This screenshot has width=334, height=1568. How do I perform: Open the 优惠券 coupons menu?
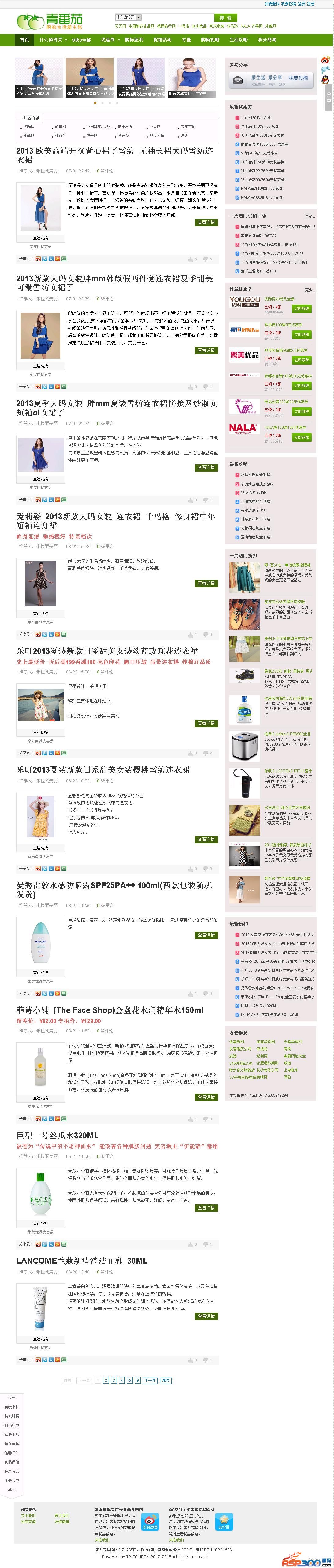(x=108, y=39)
